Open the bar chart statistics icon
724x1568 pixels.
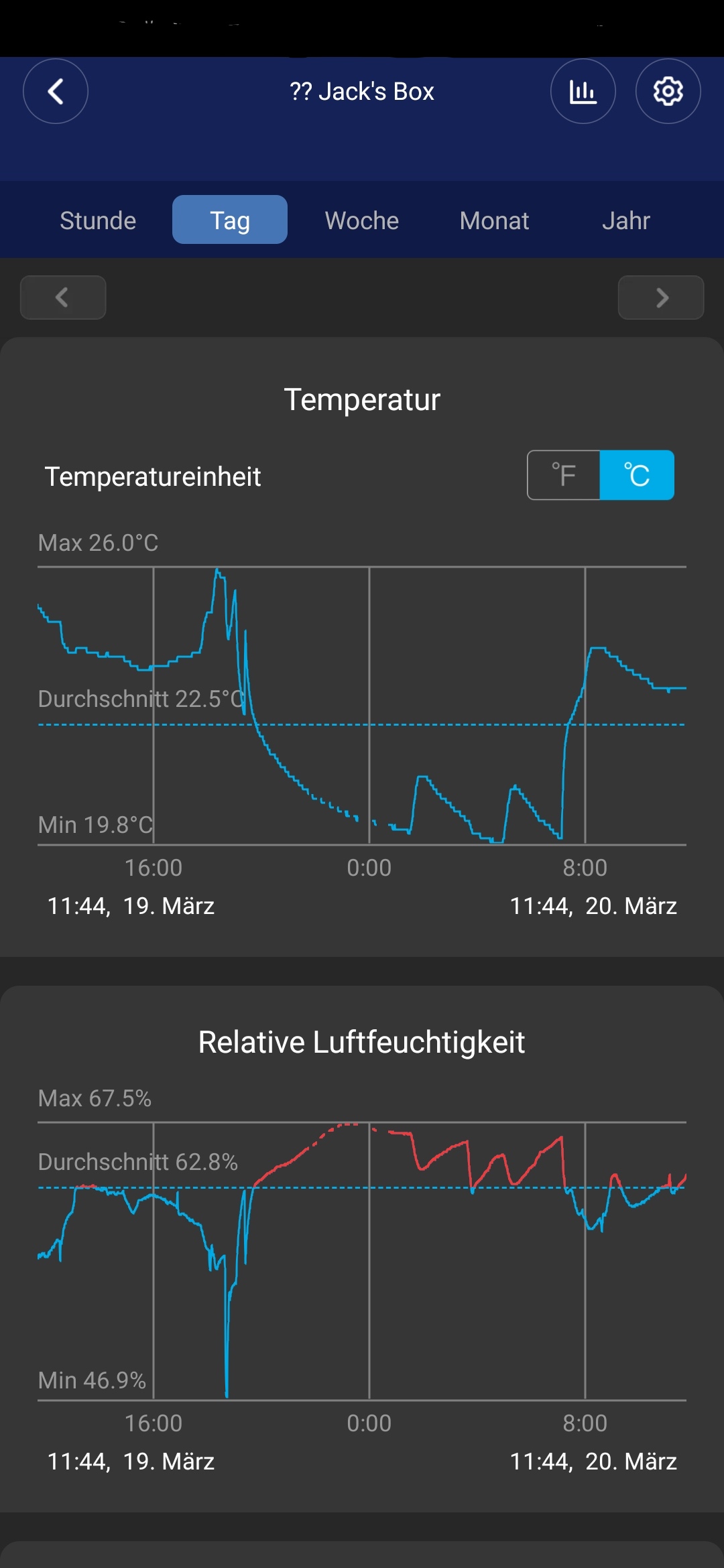(x=583, y=91)
